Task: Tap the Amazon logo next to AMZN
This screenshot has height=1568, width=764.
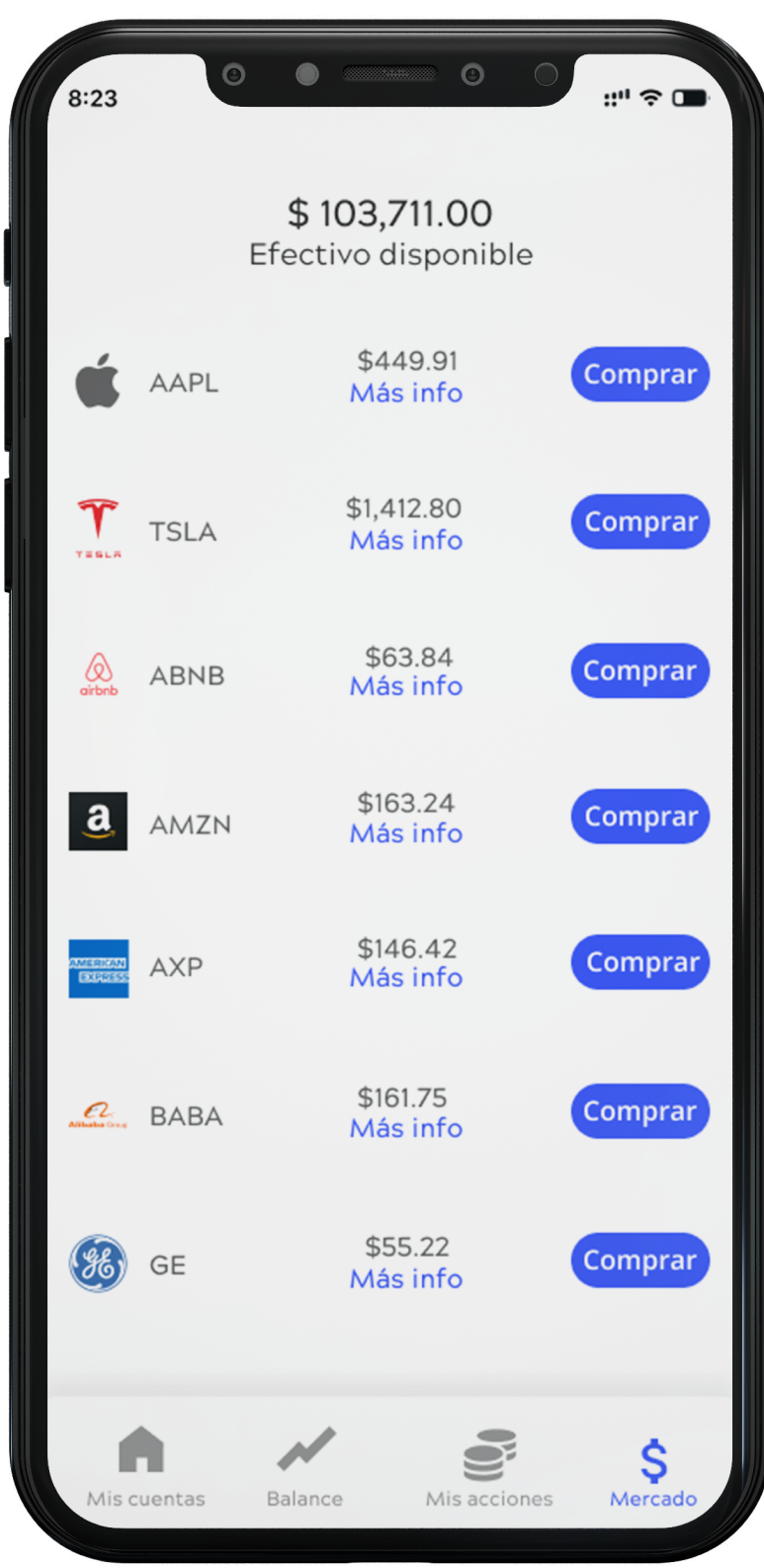Action: pos(98,821)
